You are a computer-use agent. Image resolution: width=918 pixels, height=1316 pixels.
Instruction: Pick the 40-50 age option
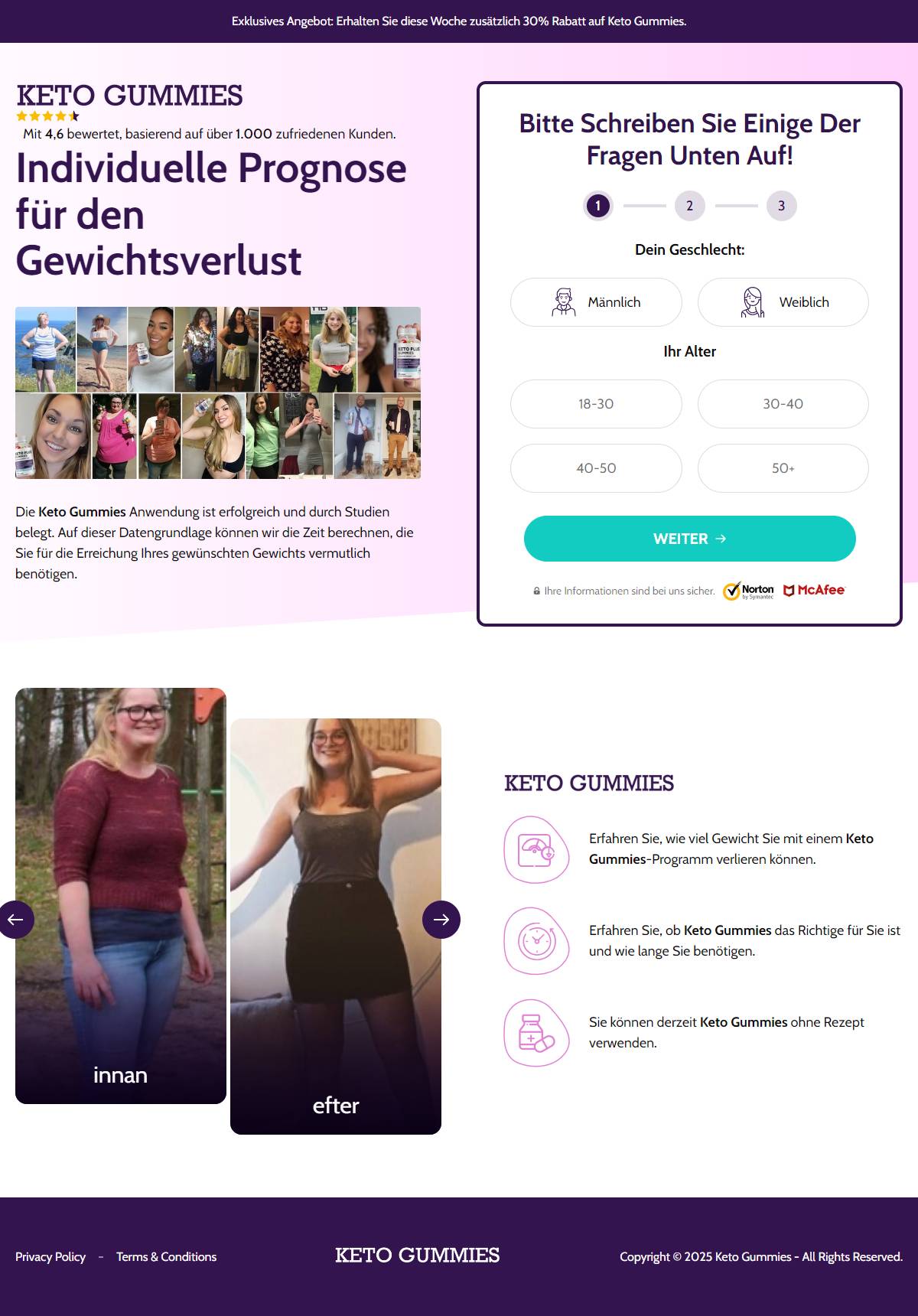coord(596,468)
